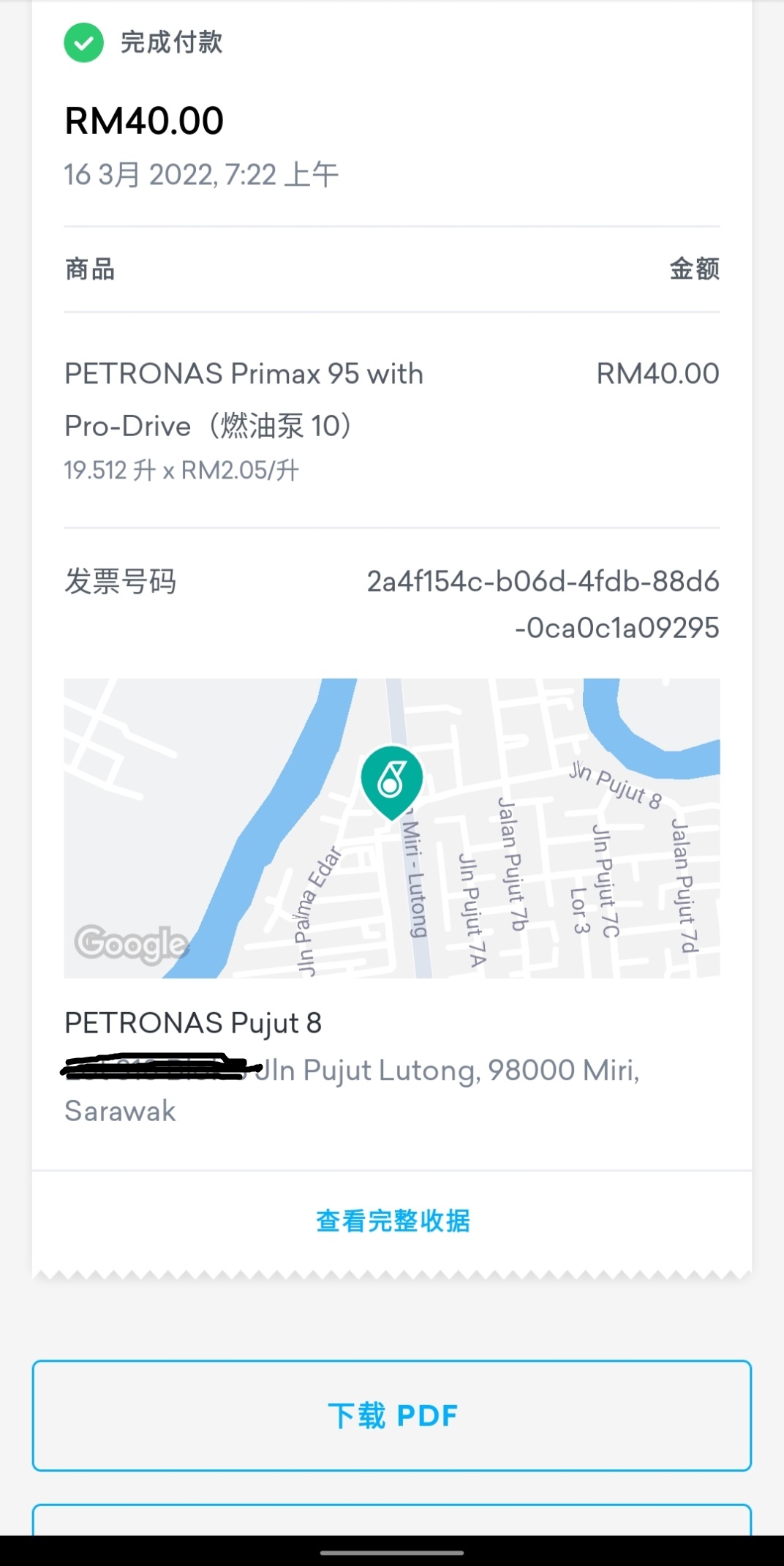Download the receipt with 下载 PDF
Screen dimensions: 784x1566
pos(392,1415)
